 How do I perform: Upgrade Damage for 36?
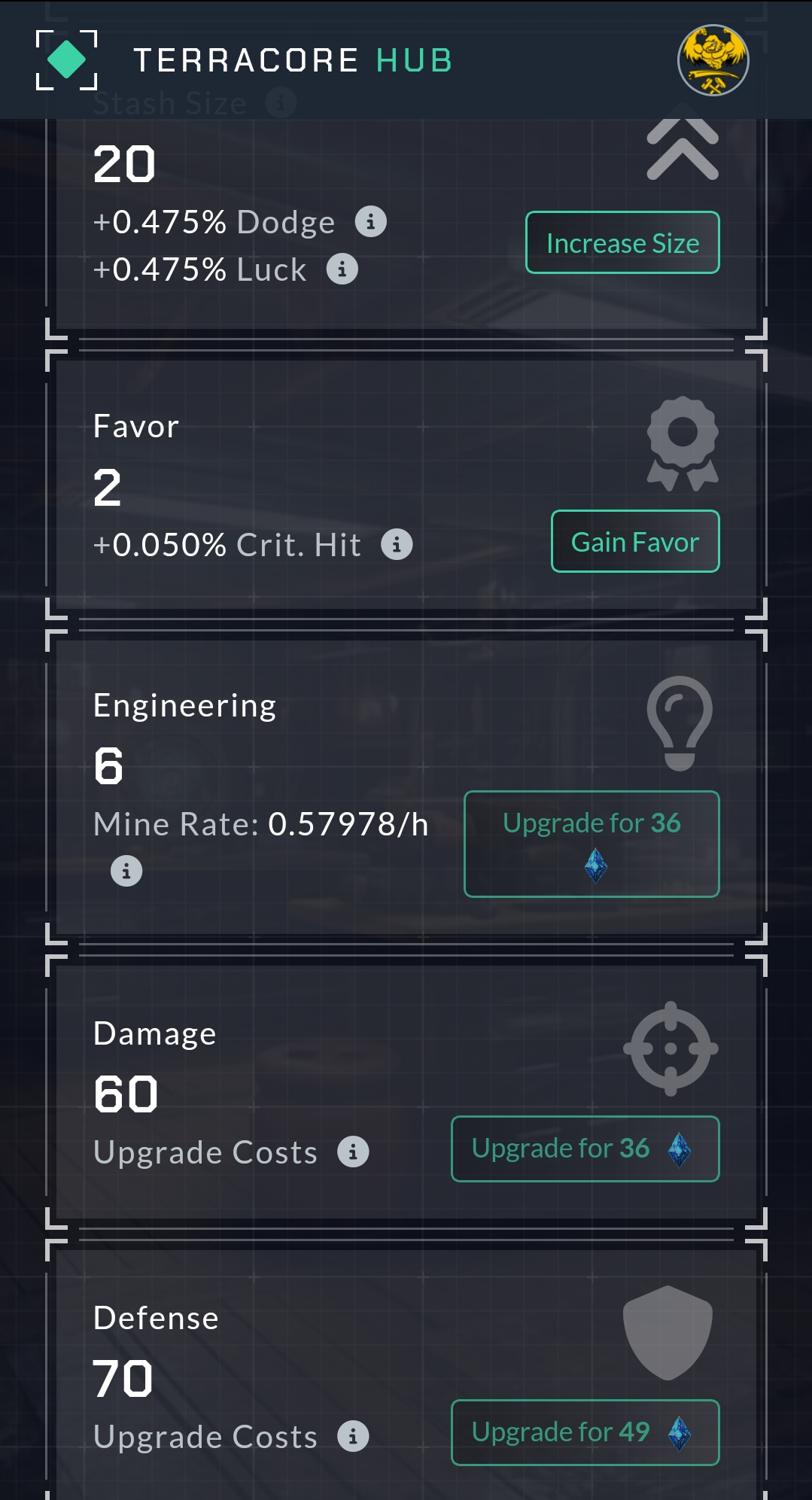click(585, 1149)
